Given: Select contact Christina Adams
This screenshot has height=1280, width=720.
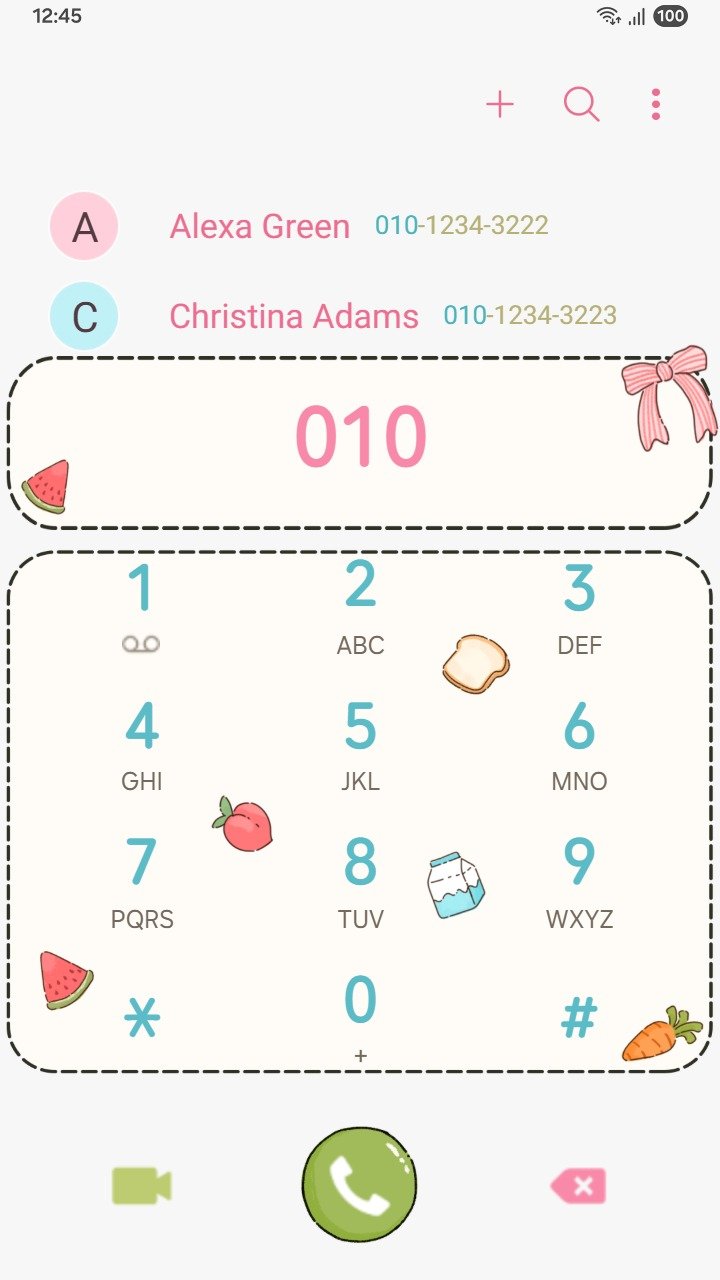Looking at the screenshot, I should [x=293, y=317].
